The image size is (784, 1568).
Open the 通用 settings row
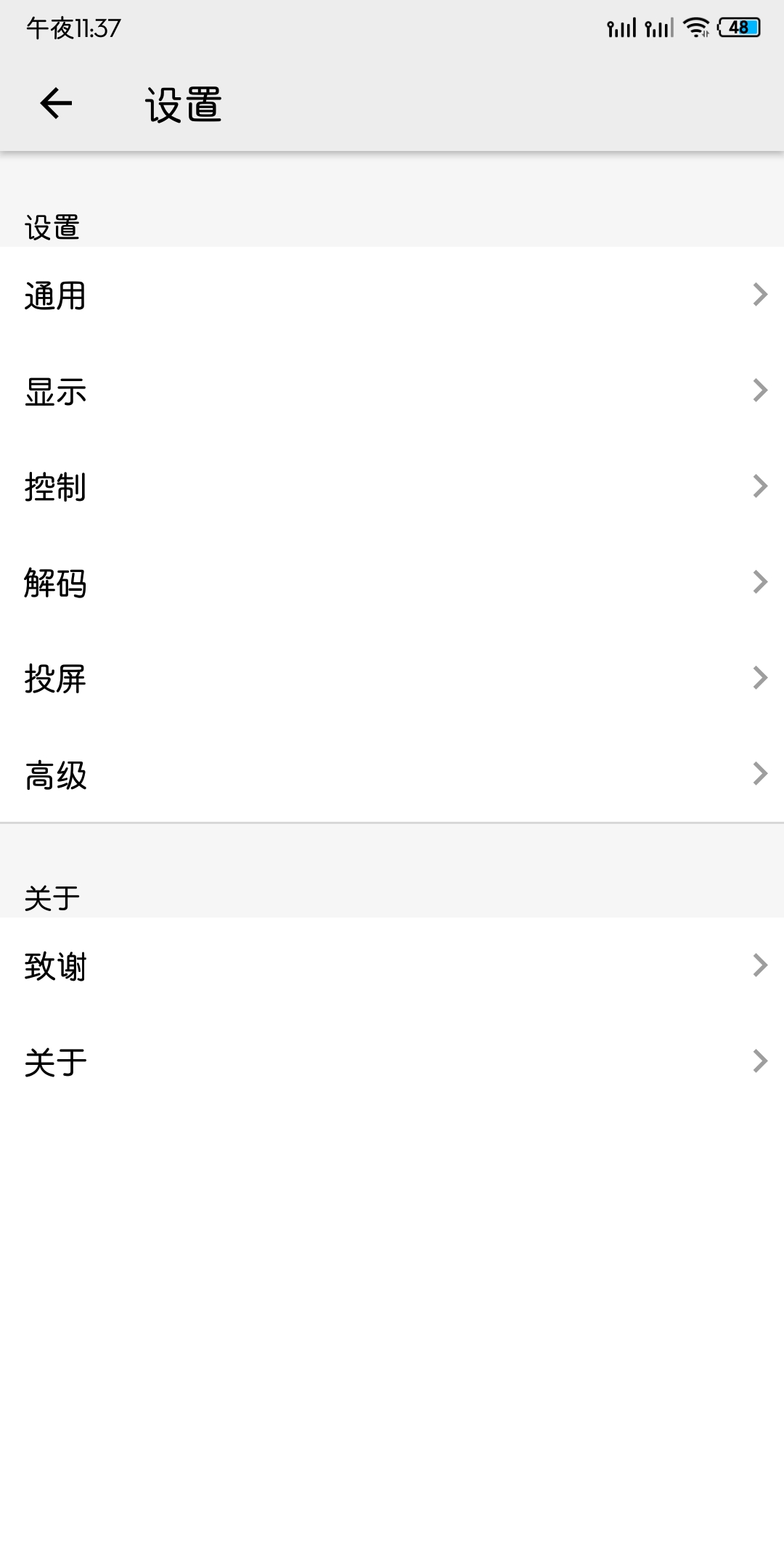pos(392,295)
